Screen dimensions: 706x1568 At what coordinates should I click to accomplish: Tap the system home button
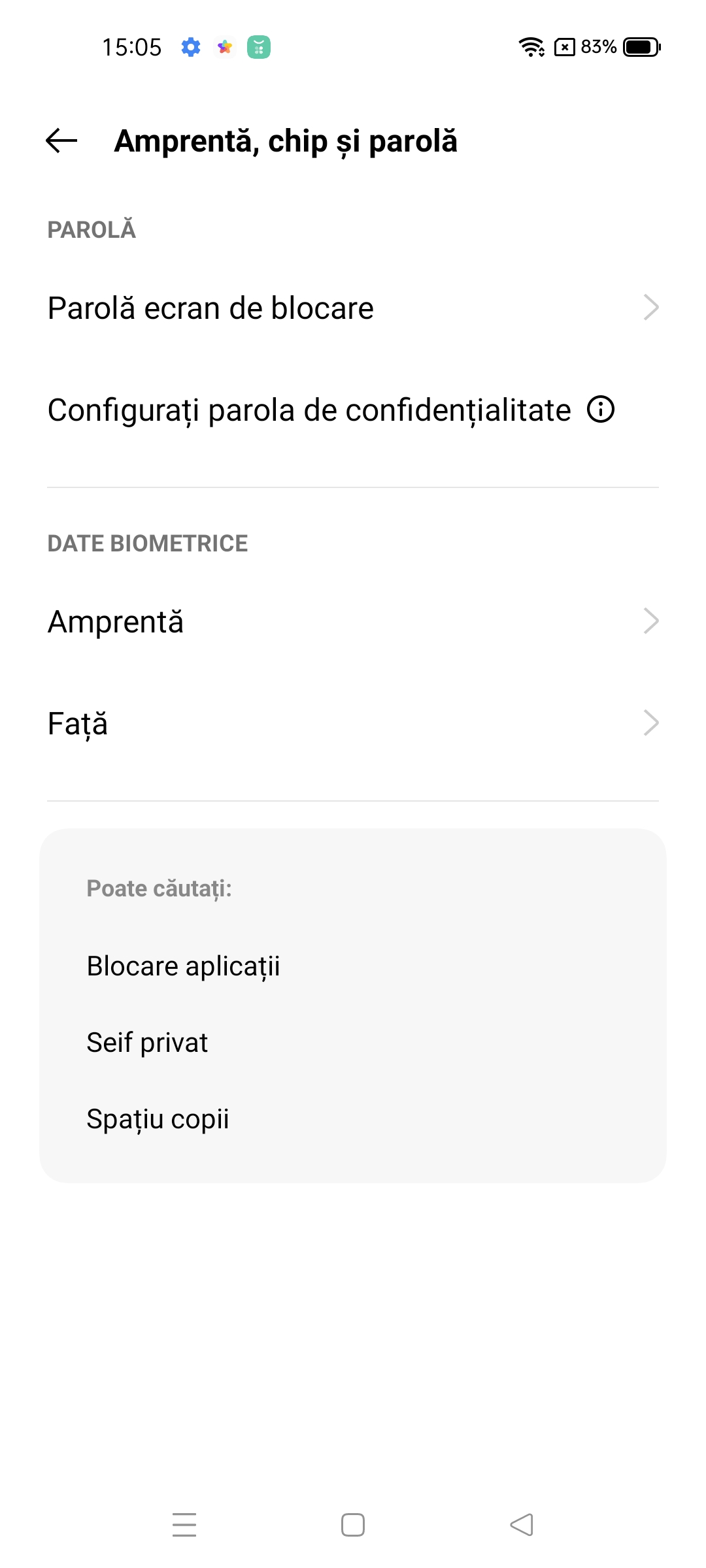353,1525
